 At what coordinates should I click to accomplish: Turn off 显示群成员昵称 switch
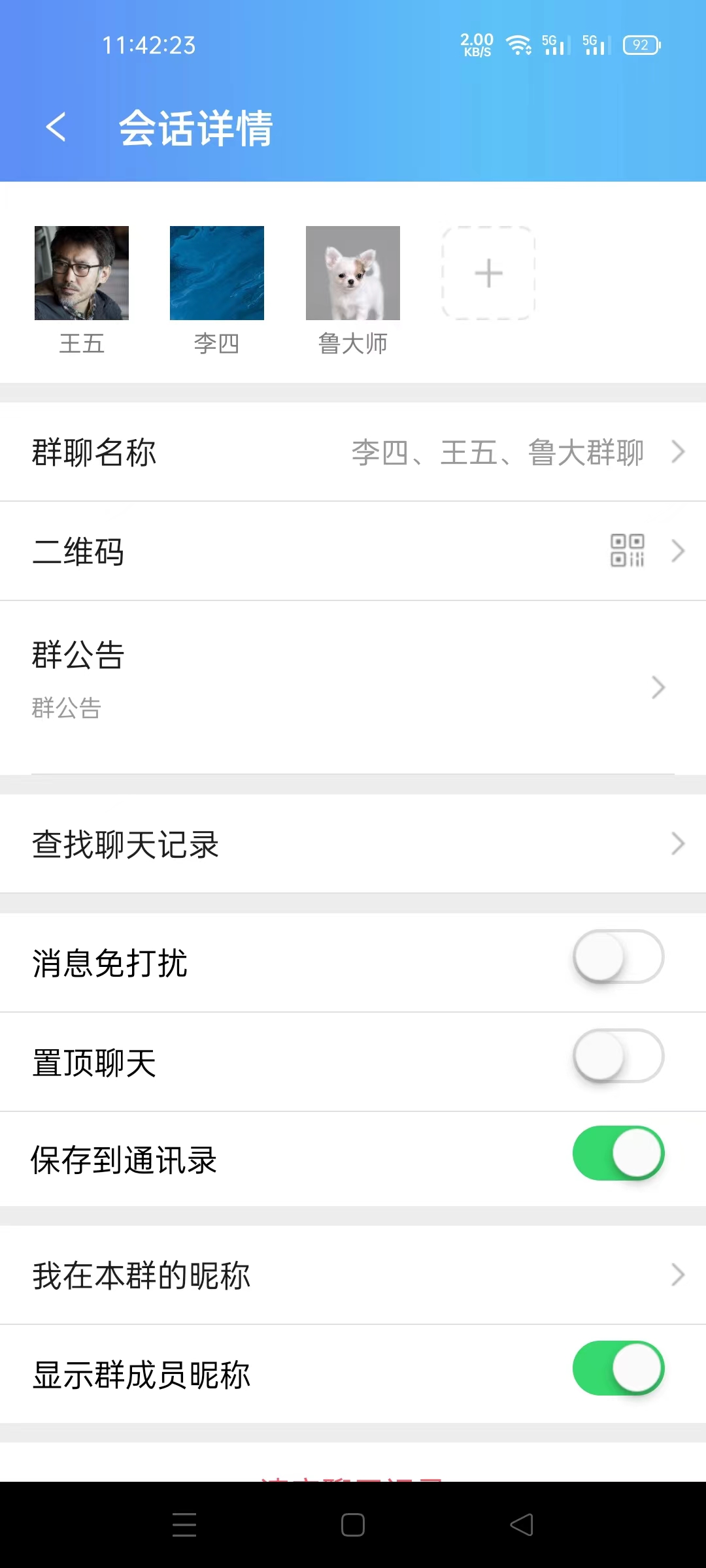pos(618,1368)
